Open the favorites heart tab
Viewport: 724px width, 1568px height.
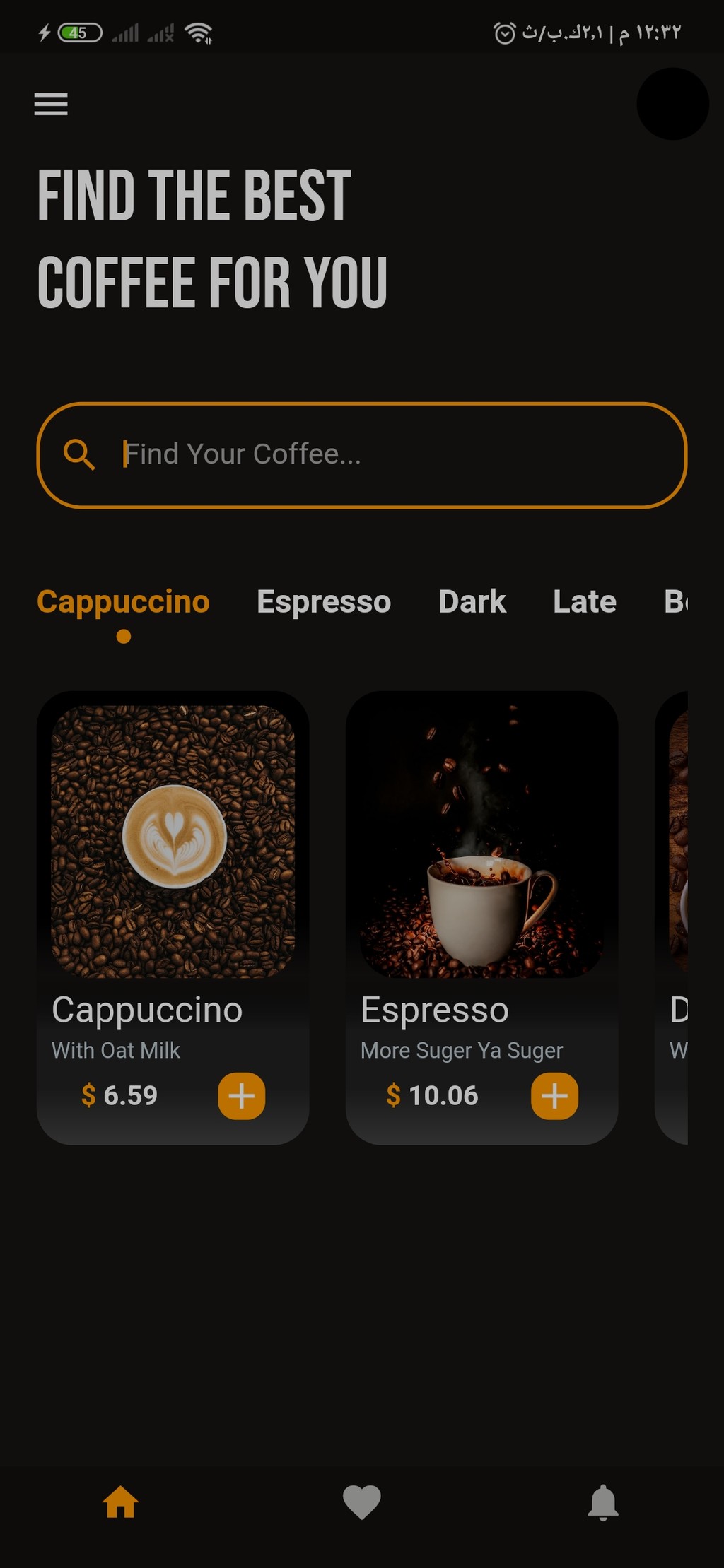click(x=362, y=1502)
